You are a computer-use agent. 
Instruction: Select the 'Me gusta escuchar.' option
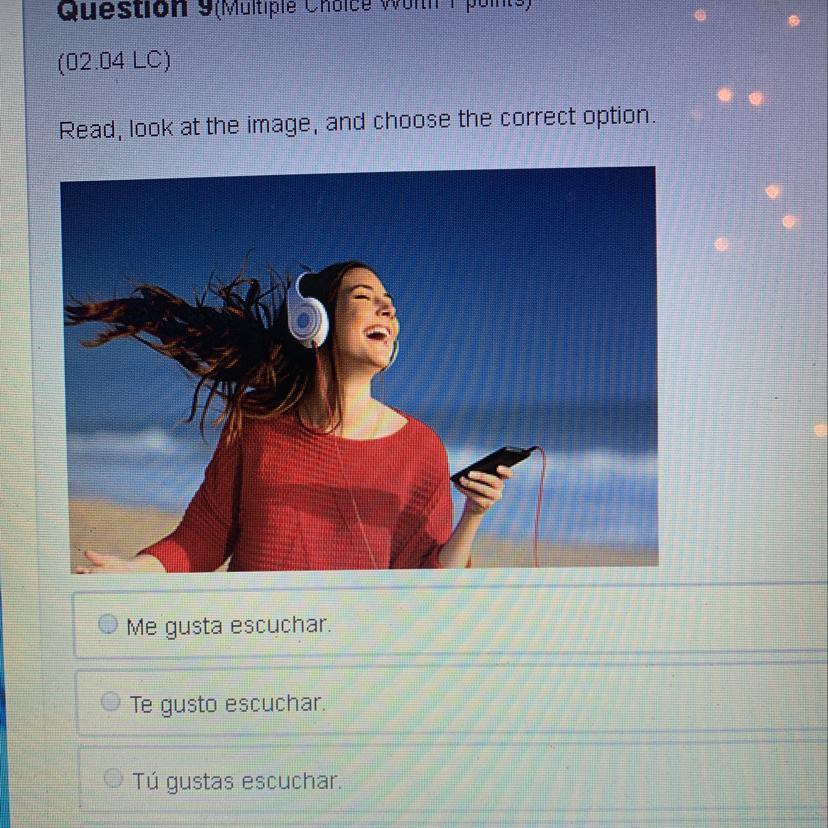click(109, 625)
